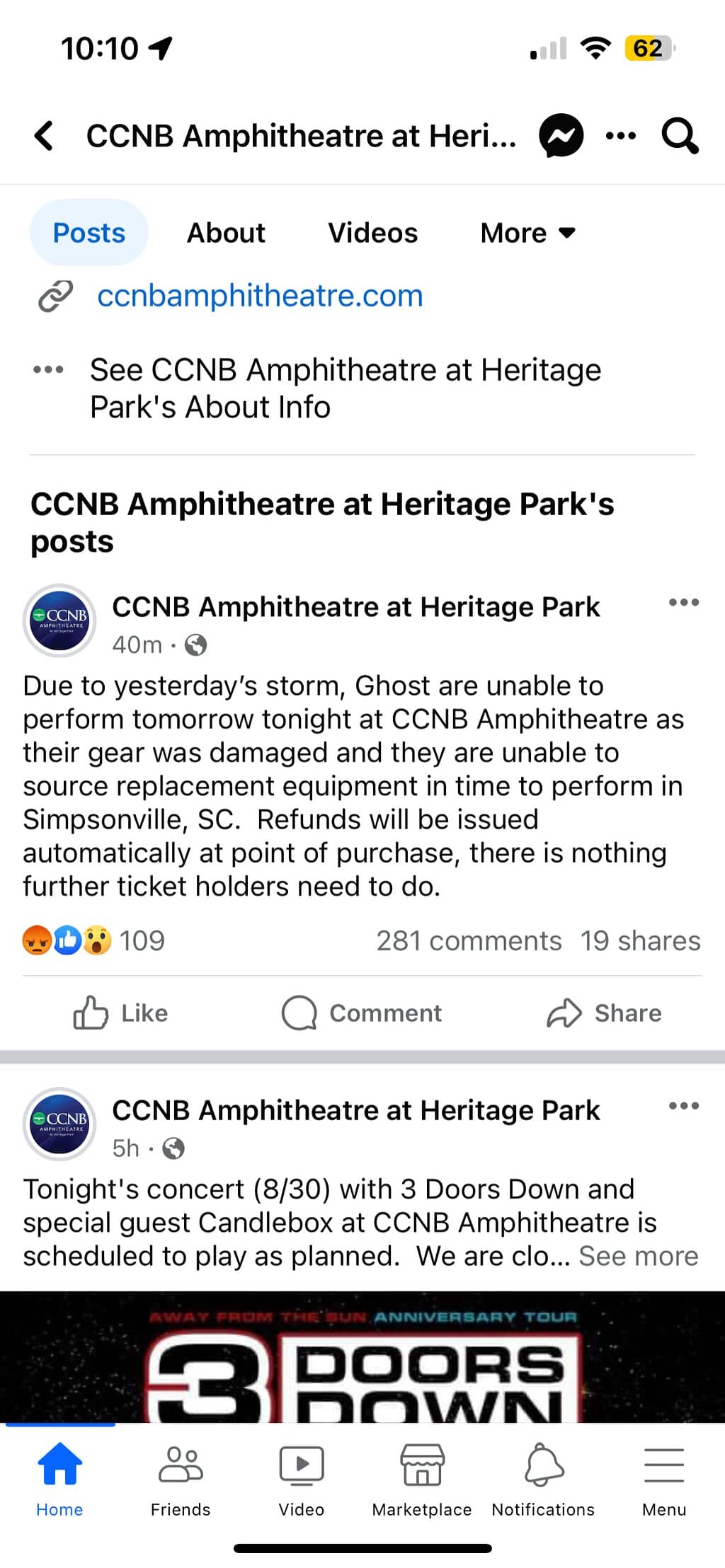Go to the Friends tab
Viewport: 725px width, 1568px height.
181,1480
